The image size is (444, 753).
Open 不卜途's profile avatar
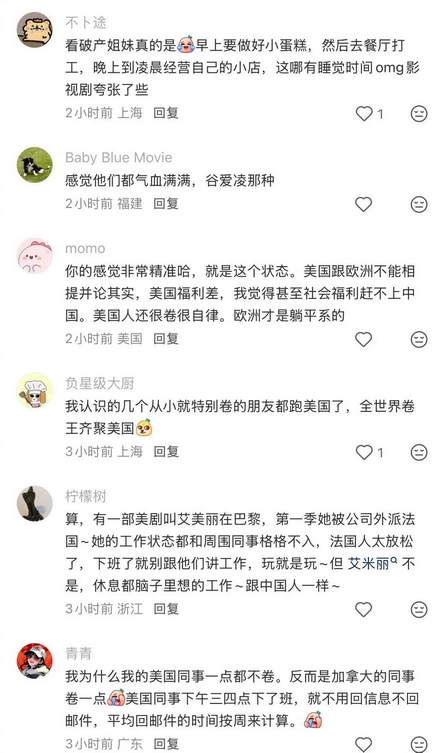35,30
